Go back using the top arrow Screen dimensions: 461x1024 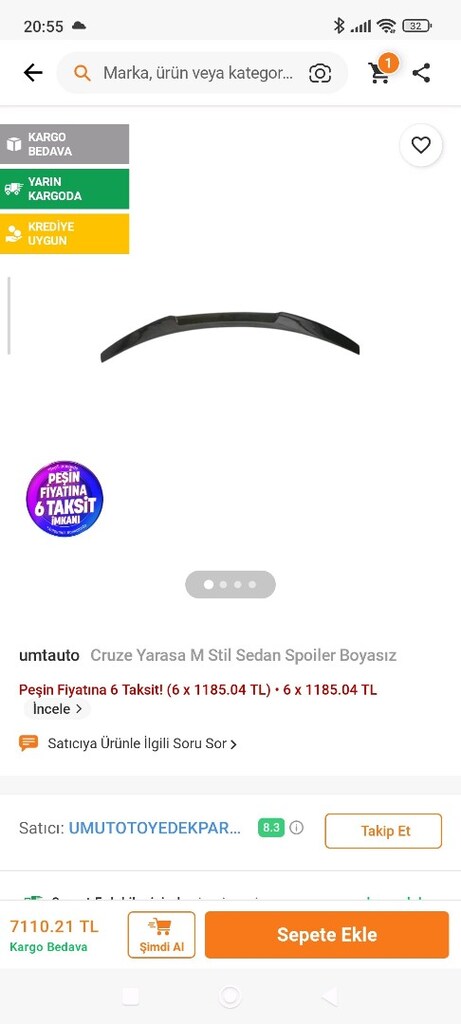(x=33, y=72)
